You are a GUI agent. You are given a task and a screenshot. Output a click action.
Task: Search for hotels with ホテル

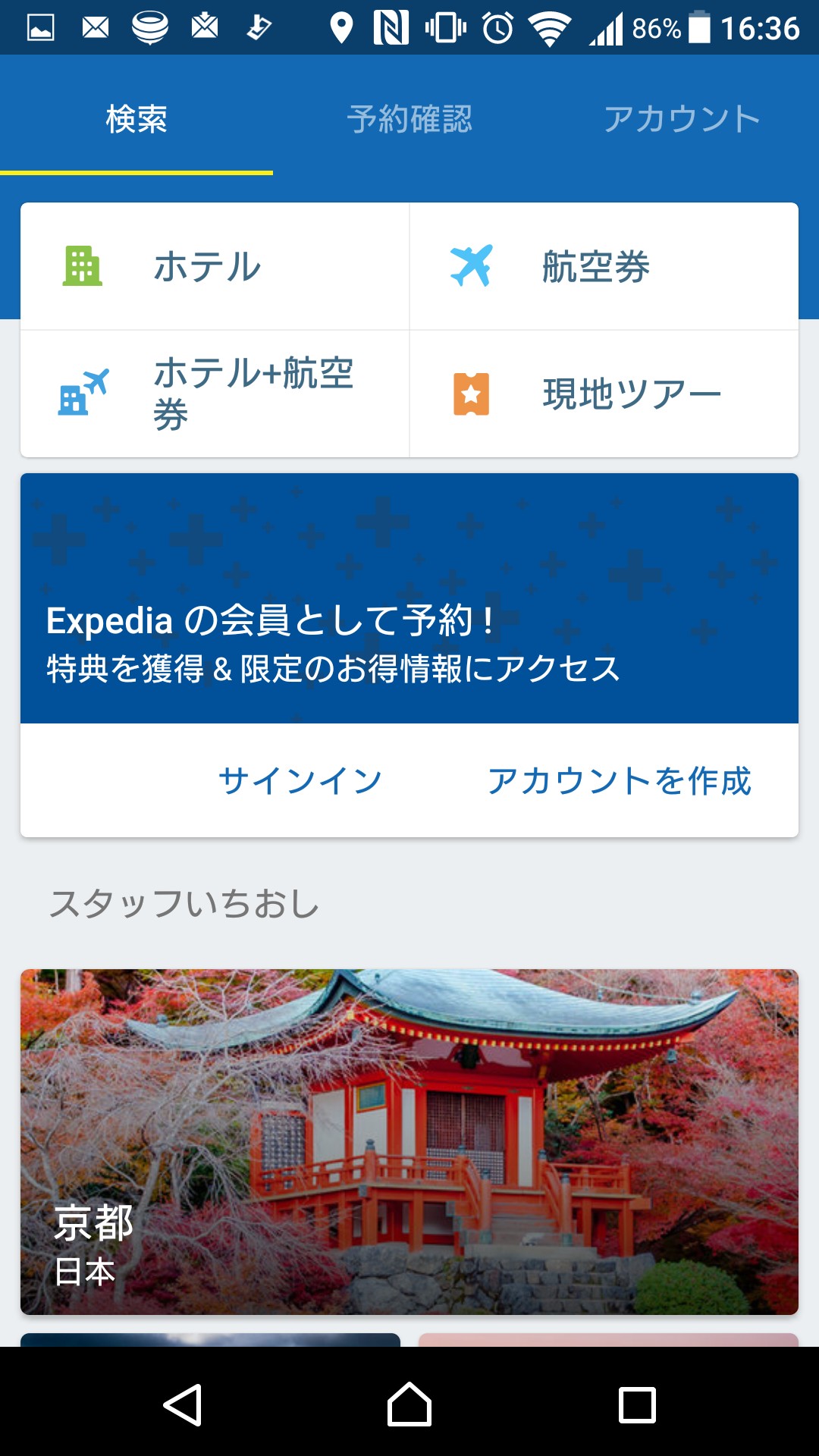(x=215, y=266)
